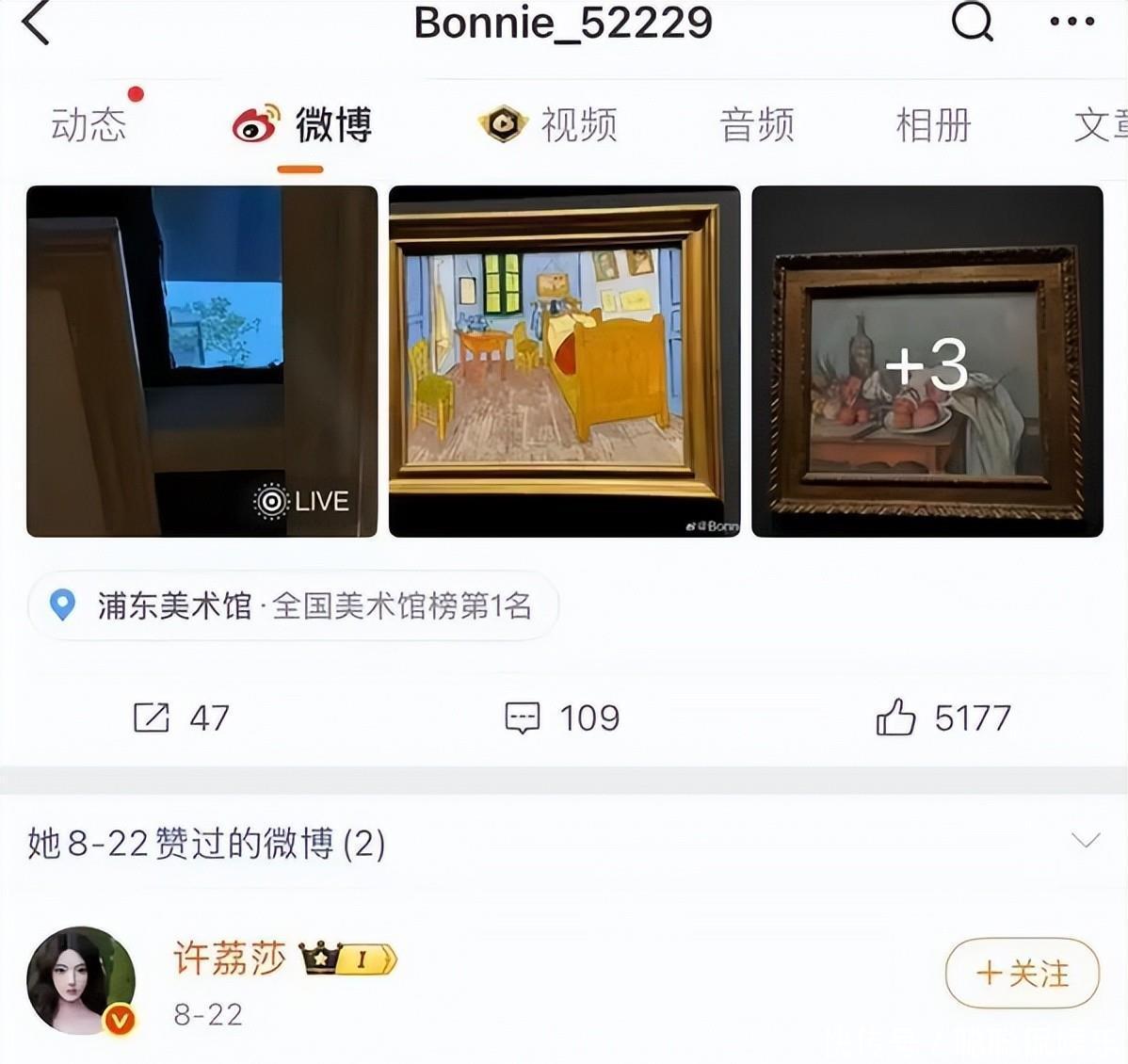
Task: Open comments with 109 replies
Action: click(562, 718)
